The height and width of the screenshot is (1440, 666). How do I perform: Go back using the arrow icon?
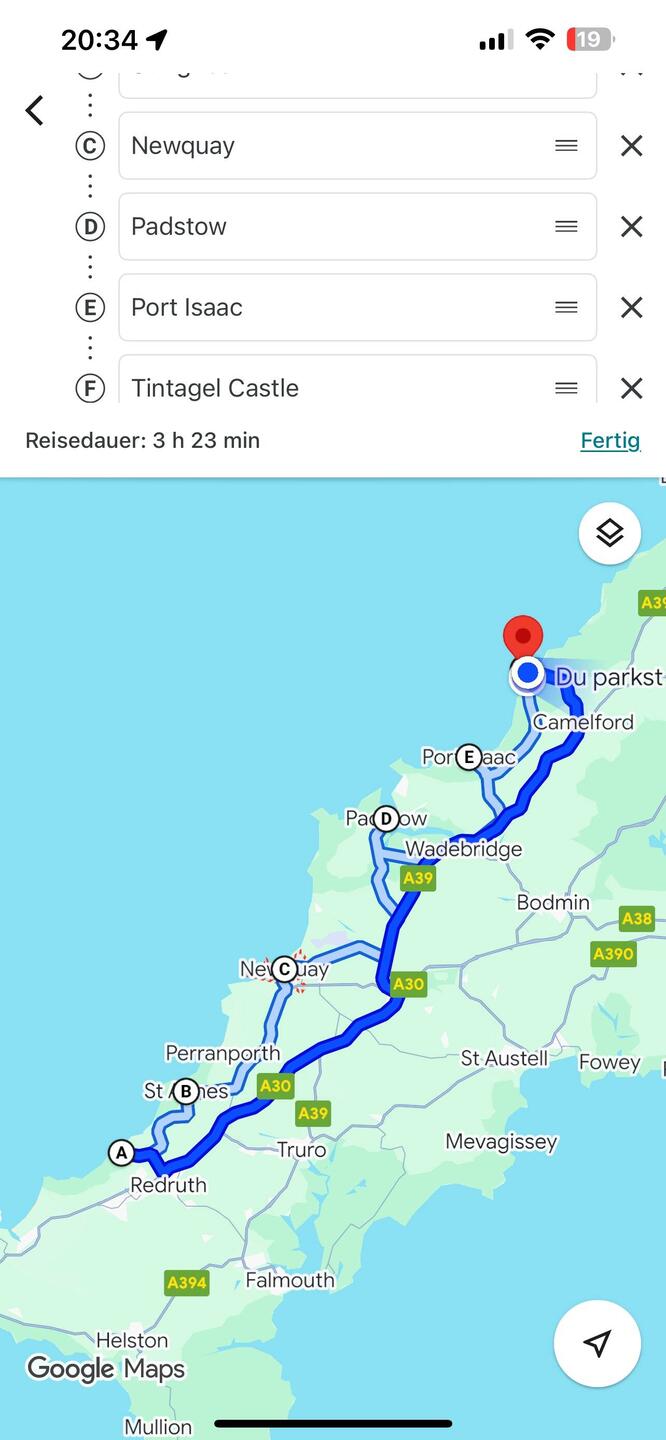35,110
